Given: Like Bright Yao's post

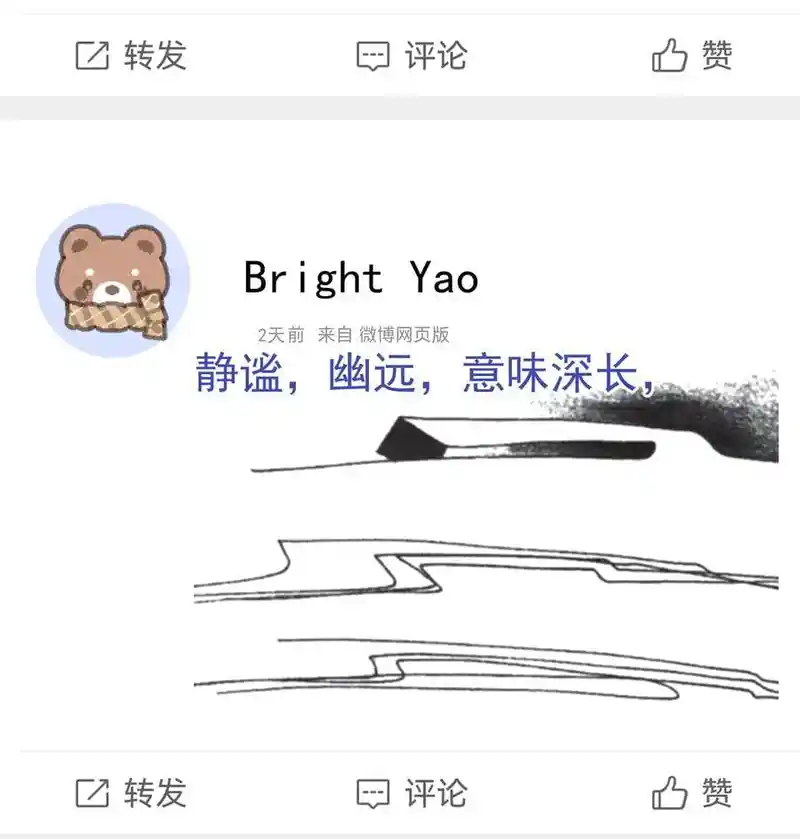Looking at the screenshot, I should point(692,794).
